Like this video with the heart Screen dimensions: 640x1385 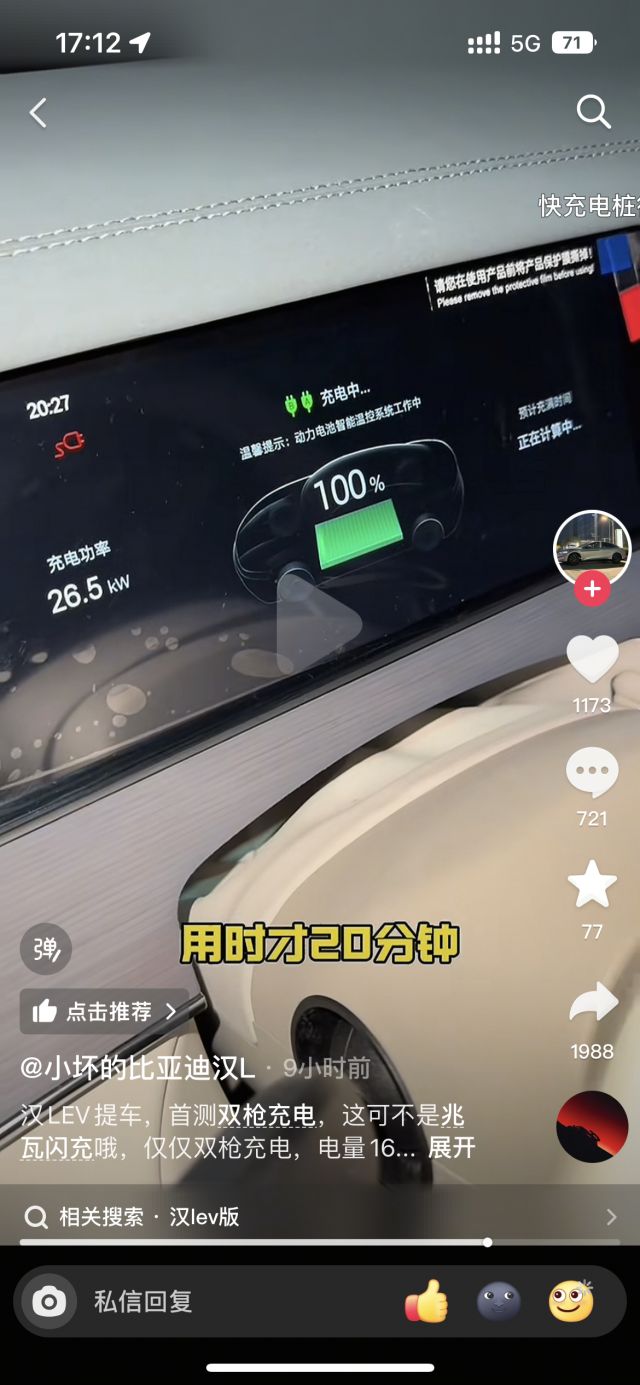[x=592, y=660]
